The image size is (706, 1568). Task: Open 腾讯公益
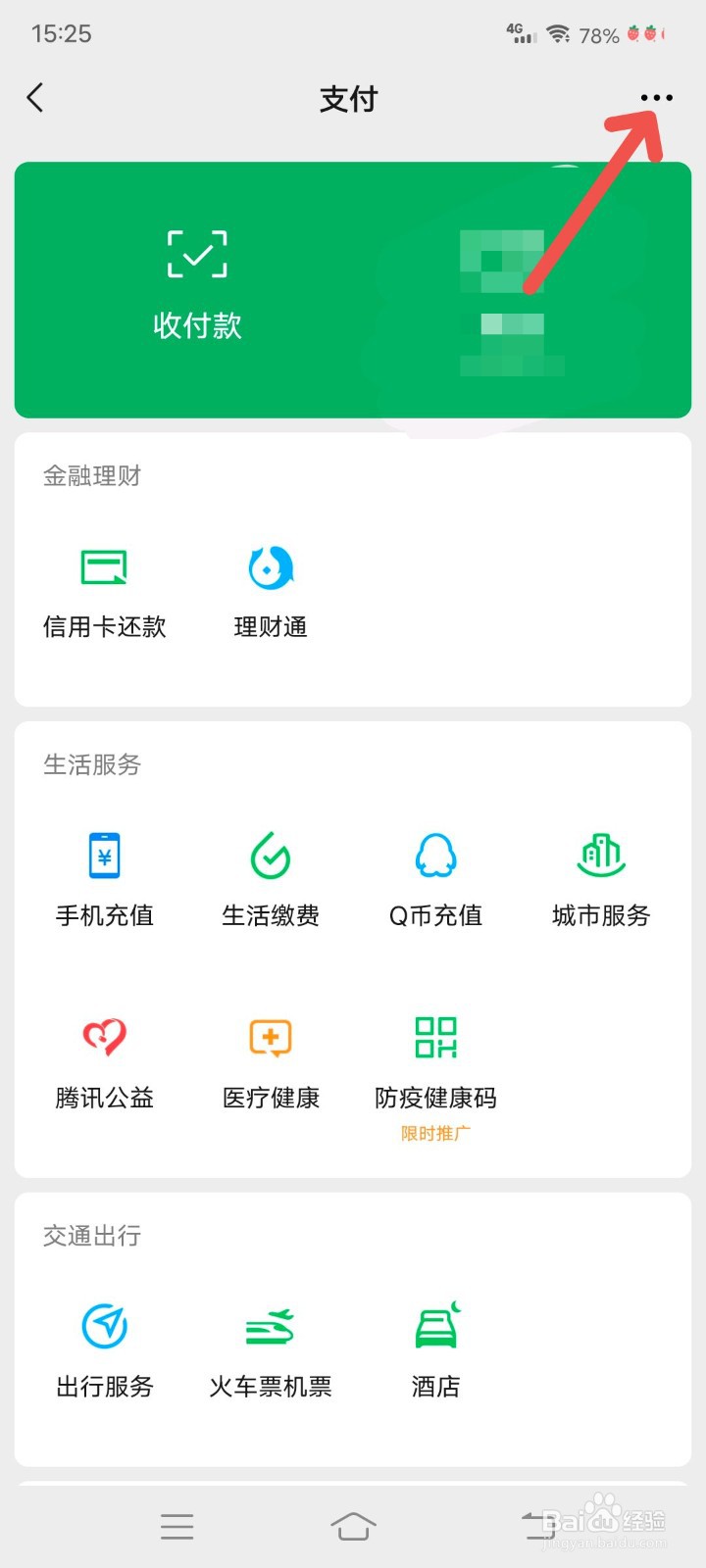point(105,1063)
